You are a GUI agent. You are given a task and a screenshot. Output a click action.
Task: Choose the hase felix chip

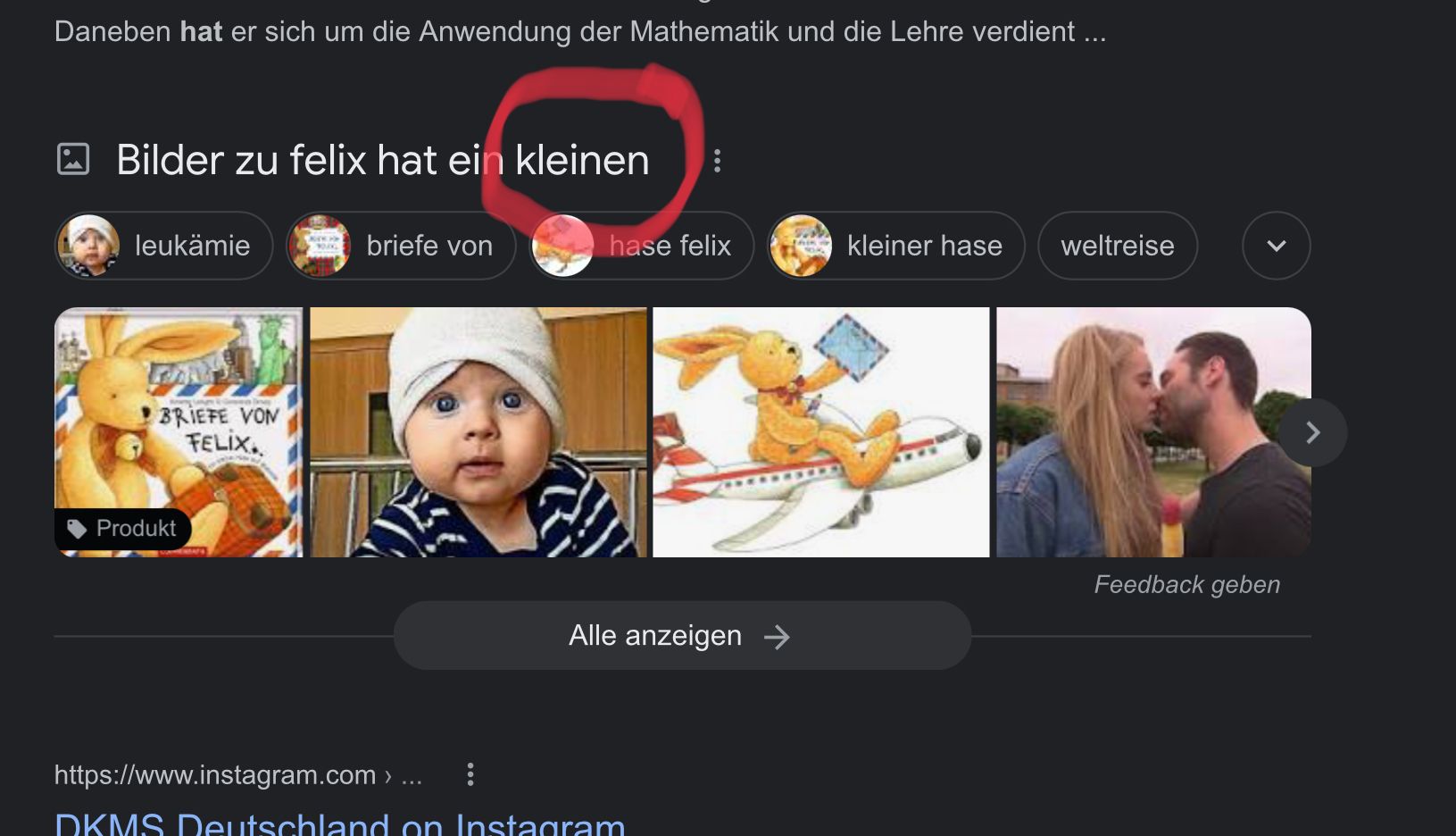pos(642,246)
